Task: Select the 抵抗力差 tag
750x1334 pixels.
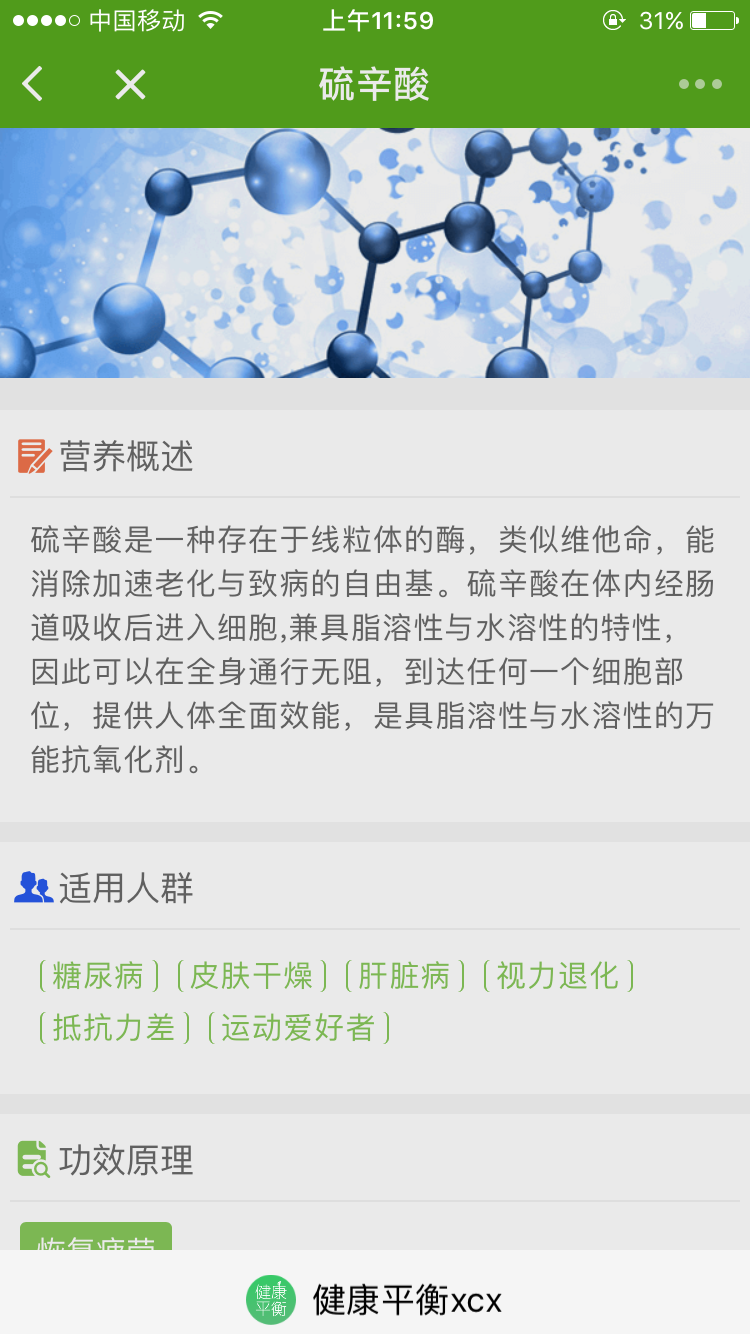Action: (x=113, y=1027)
